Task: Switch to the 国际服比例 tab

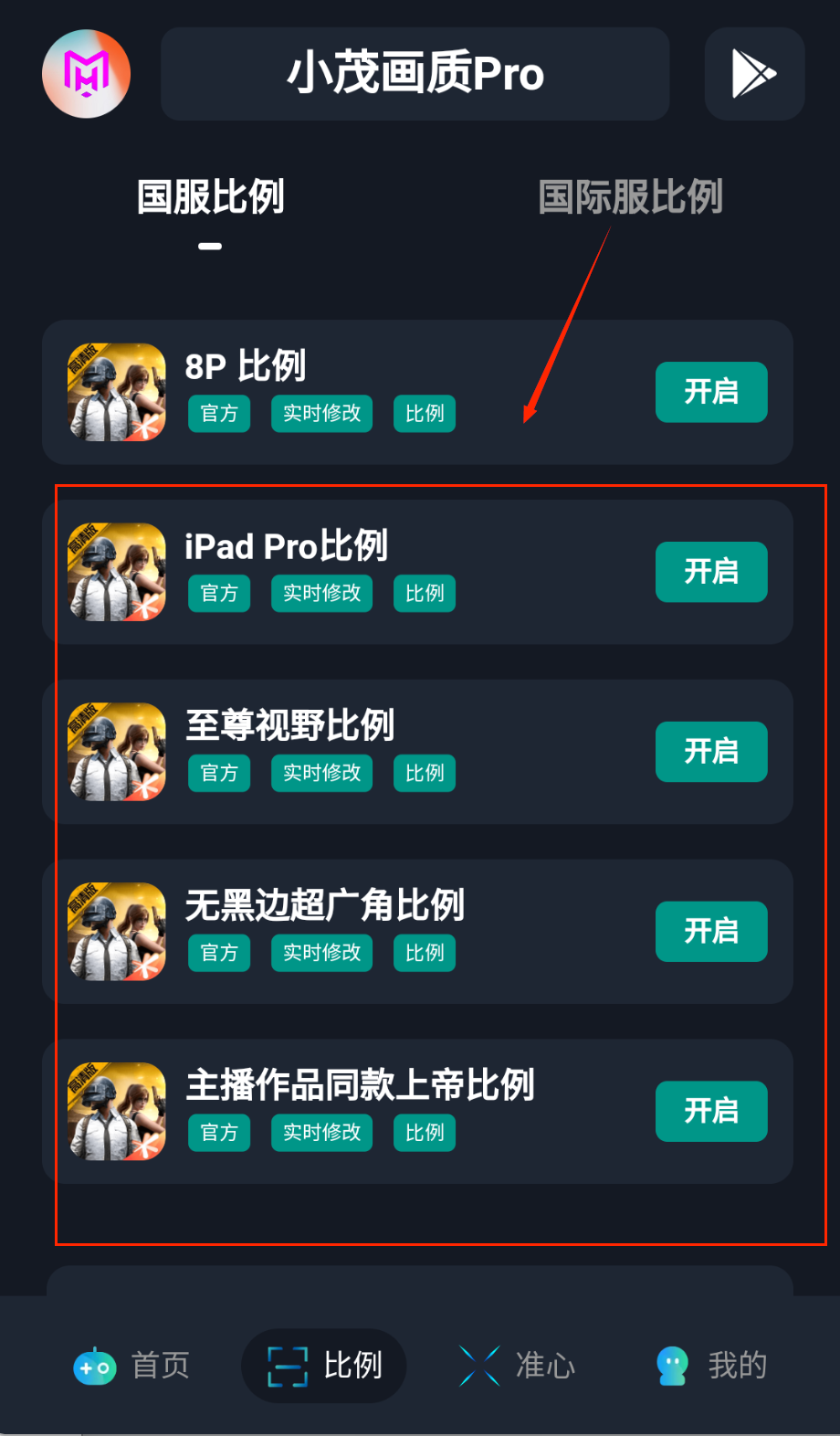Action: point(630,197)
